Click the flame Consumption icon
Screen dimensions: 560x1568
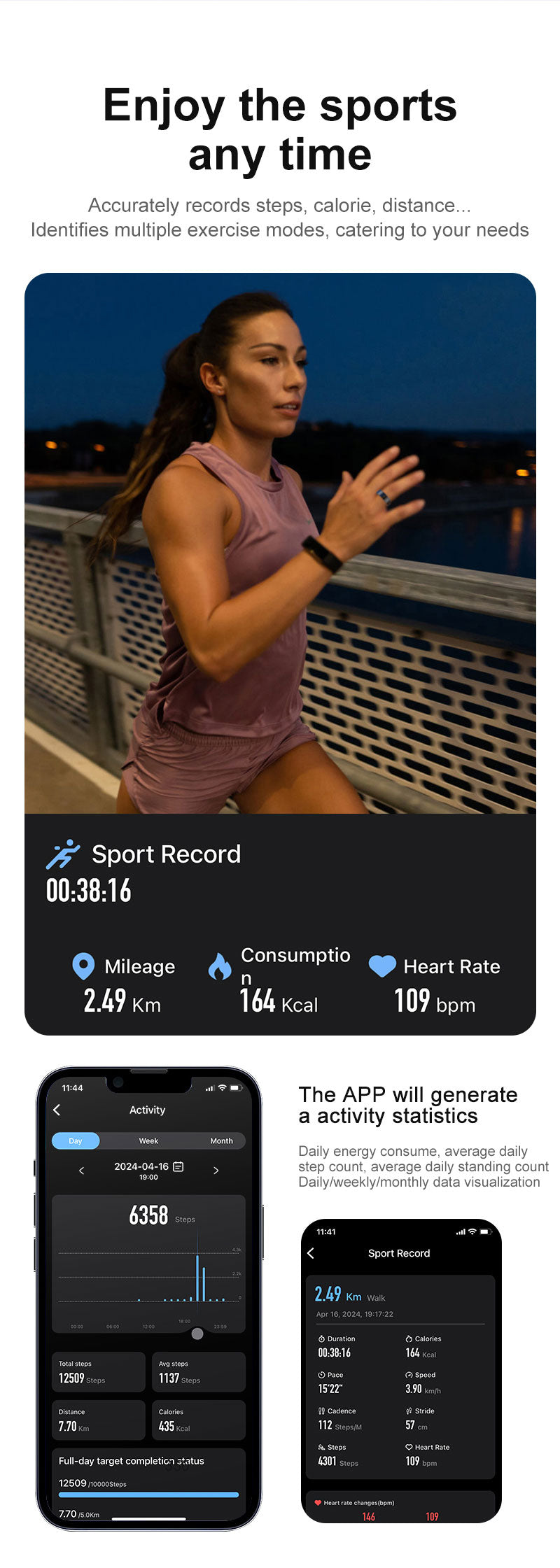(x=221, y=966)
